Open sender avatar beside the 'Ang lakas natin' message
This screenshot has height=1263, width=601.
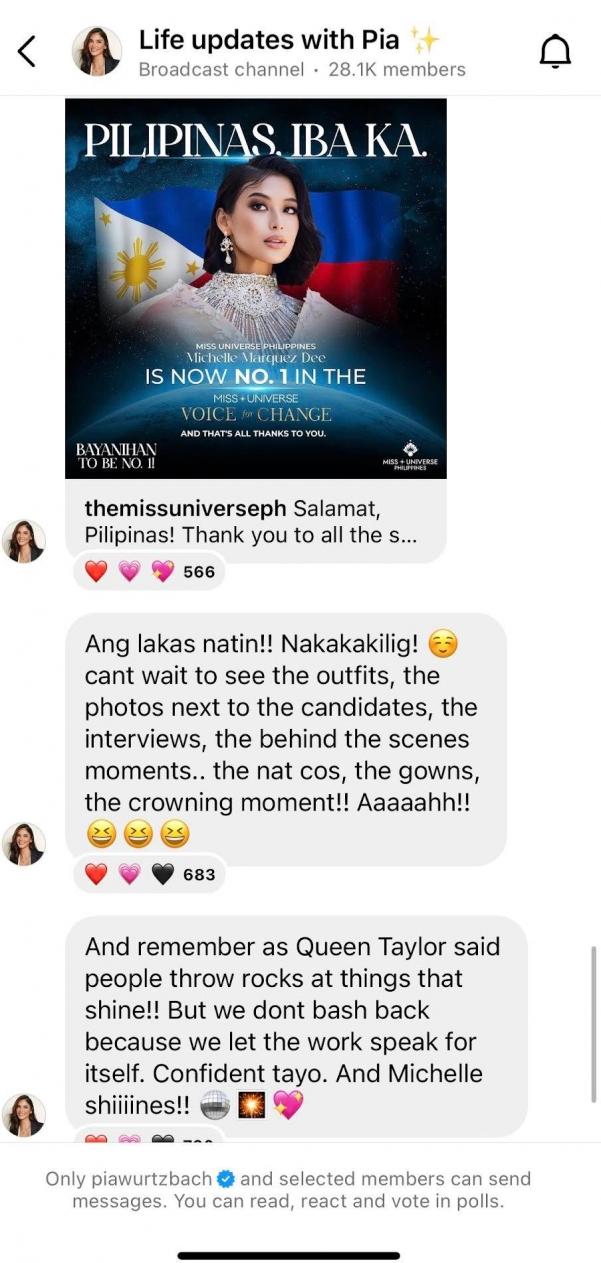pyautogui.click(x=23, y=844)
